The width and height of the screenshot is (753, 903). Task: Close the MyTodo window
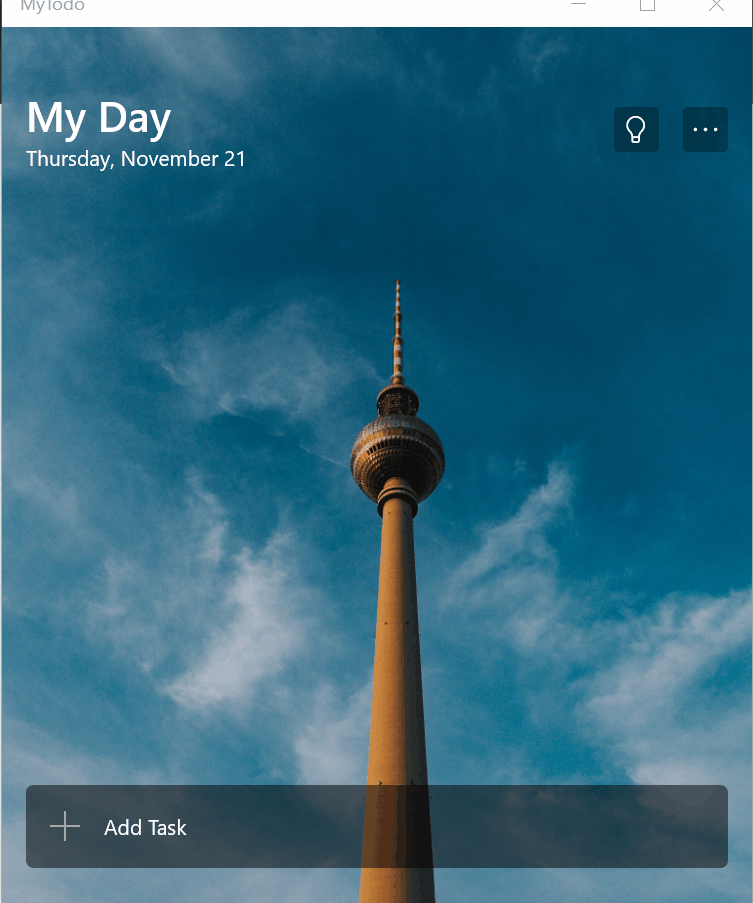(x=716, y=6)
